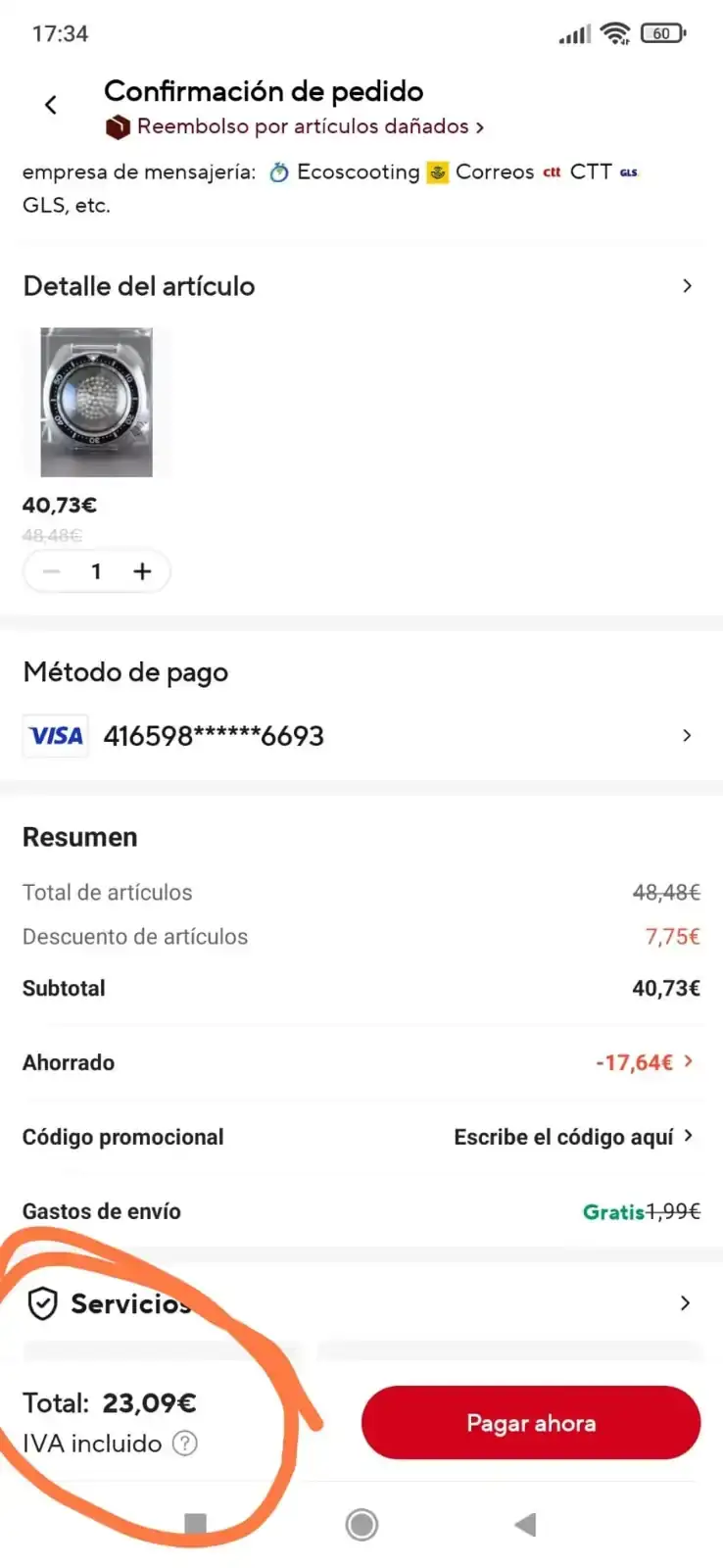Open the watch product thumbnail
The image size is (723, 1568).
tap(96, 402)
